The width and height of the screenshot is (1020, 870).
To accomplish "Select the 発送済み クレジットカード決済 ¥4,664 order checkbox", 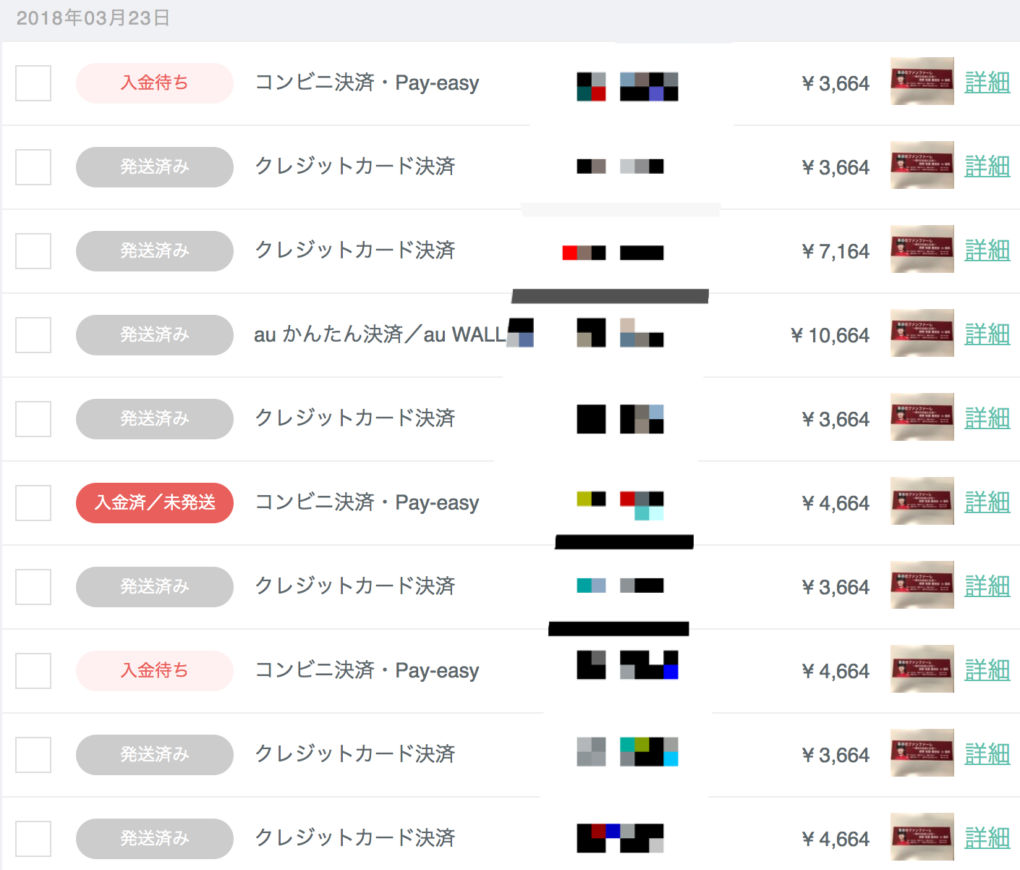I will 33,839.
